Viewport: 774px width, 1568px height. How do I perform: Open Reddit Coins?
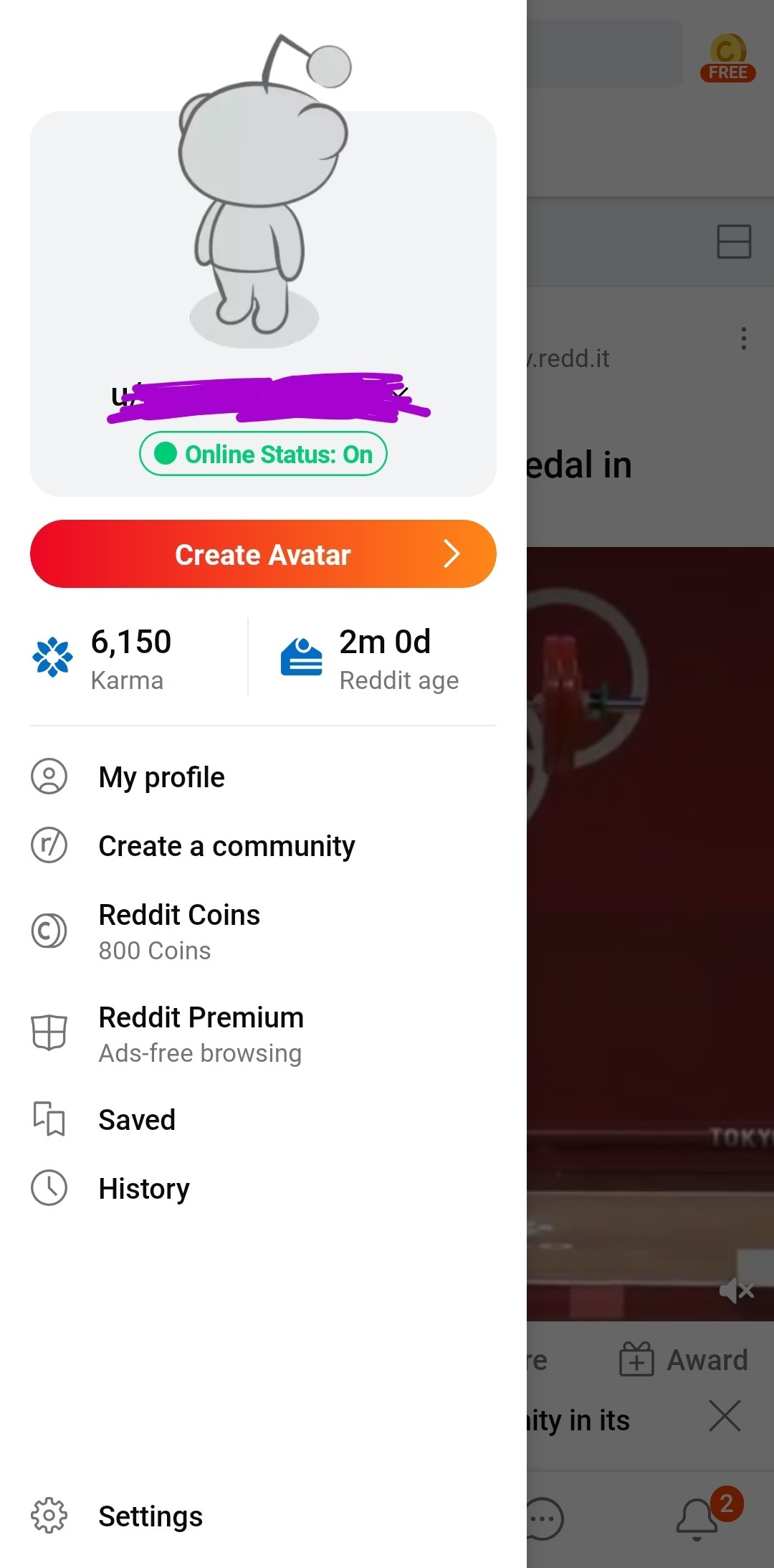pos(263,931)
